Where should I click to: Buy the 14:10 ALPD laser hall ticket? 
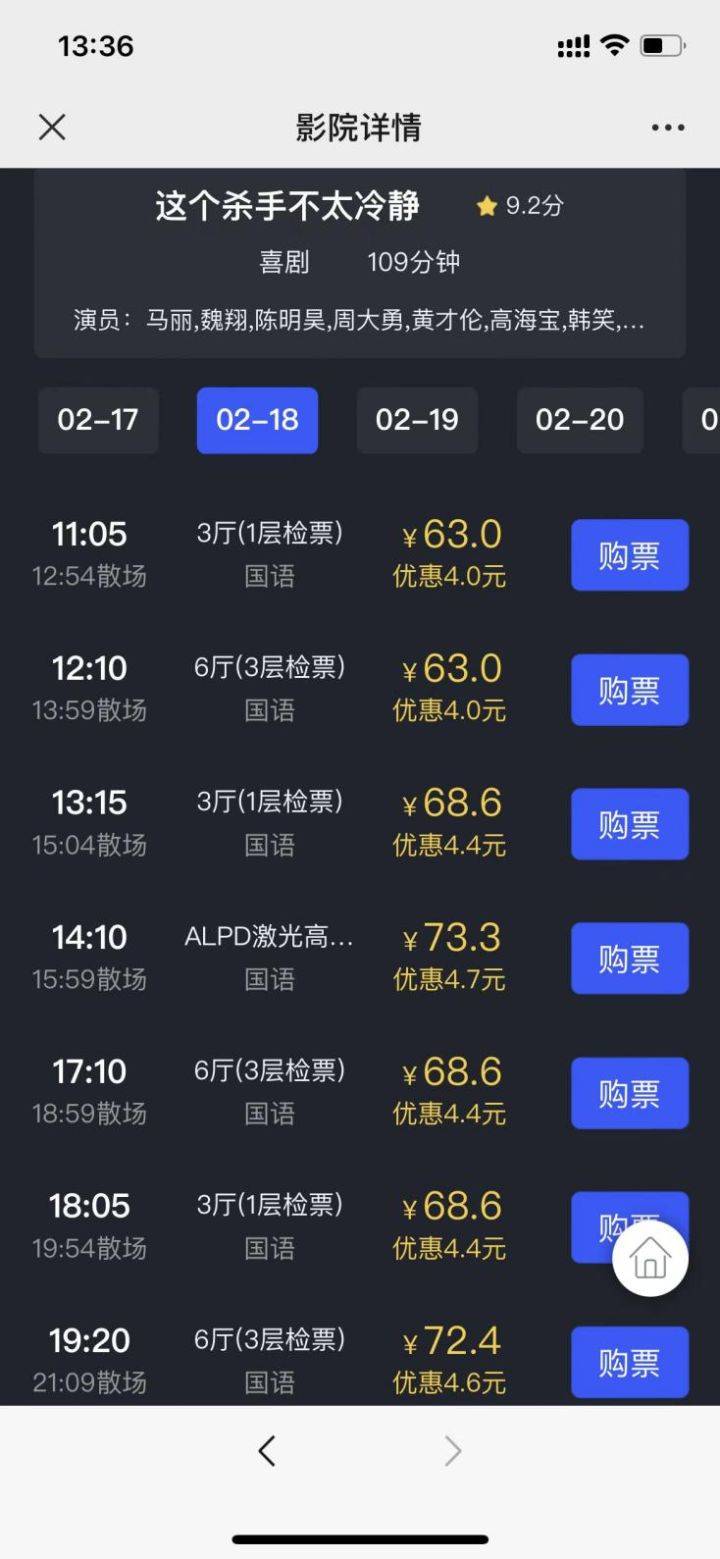[x=629, y=958]
